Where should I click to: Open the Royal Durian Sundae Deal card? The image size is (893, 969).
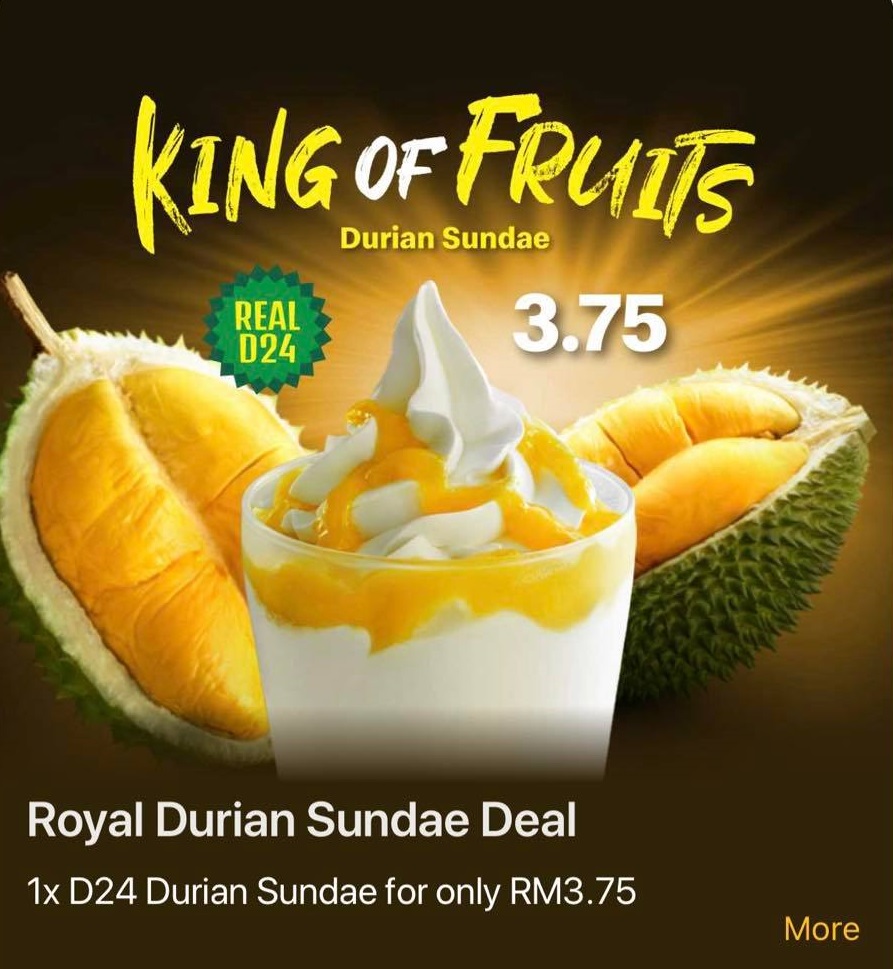(x=302, y=822)
